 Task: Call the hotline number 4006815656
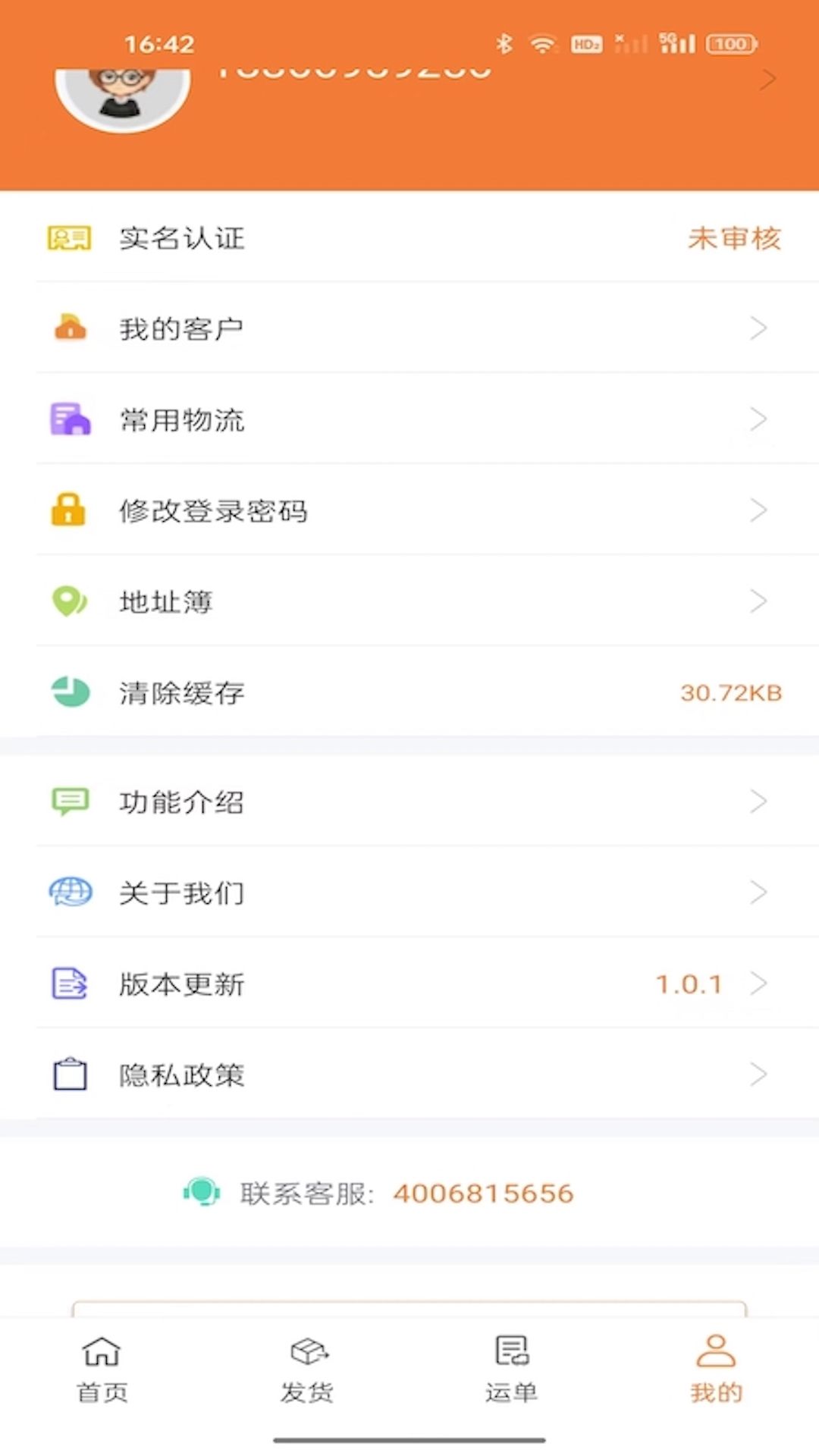[482, 1193]
